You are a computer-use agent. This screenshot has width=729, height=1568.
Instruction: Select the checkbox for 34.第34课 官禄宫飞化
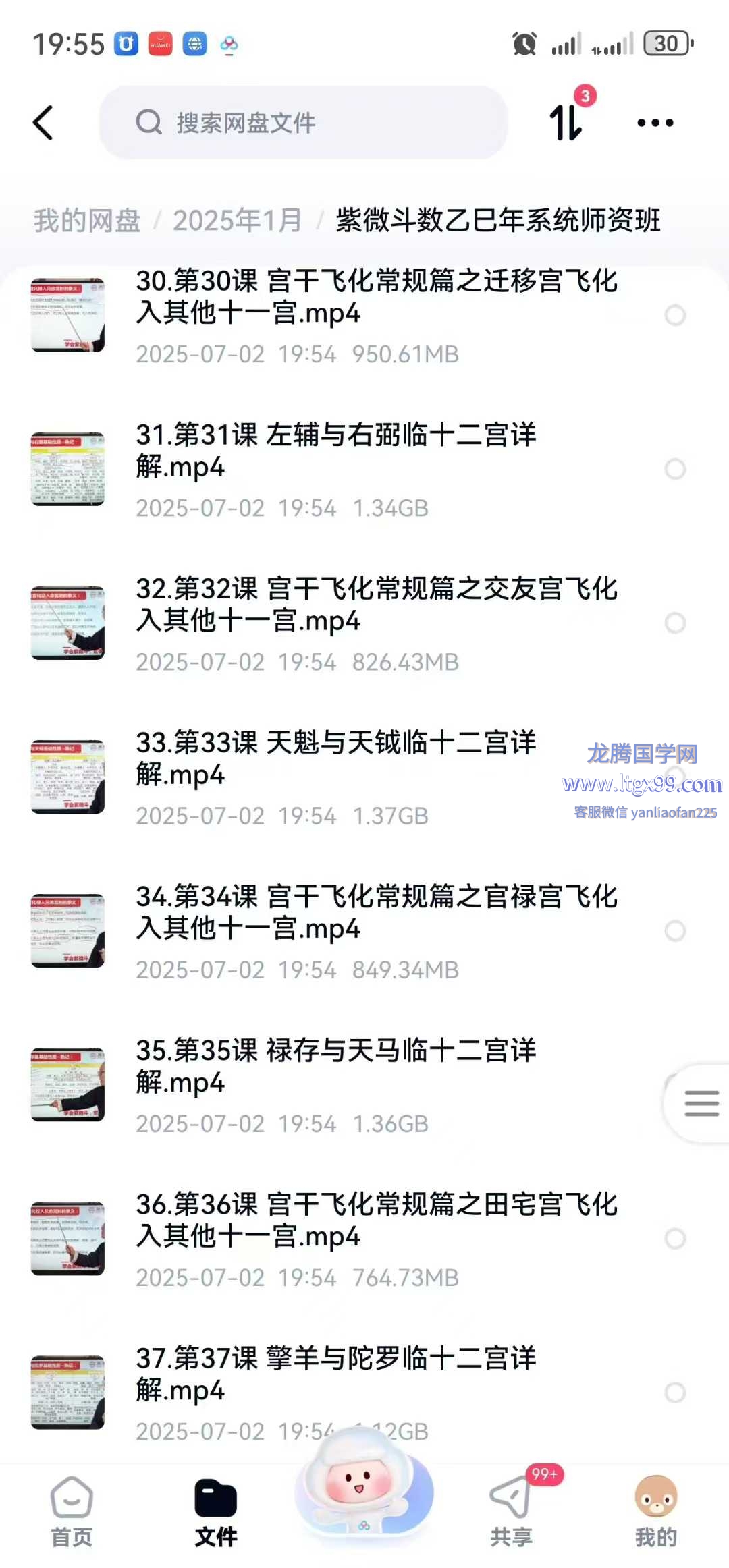pyautogui.click(x=675, y=931)
